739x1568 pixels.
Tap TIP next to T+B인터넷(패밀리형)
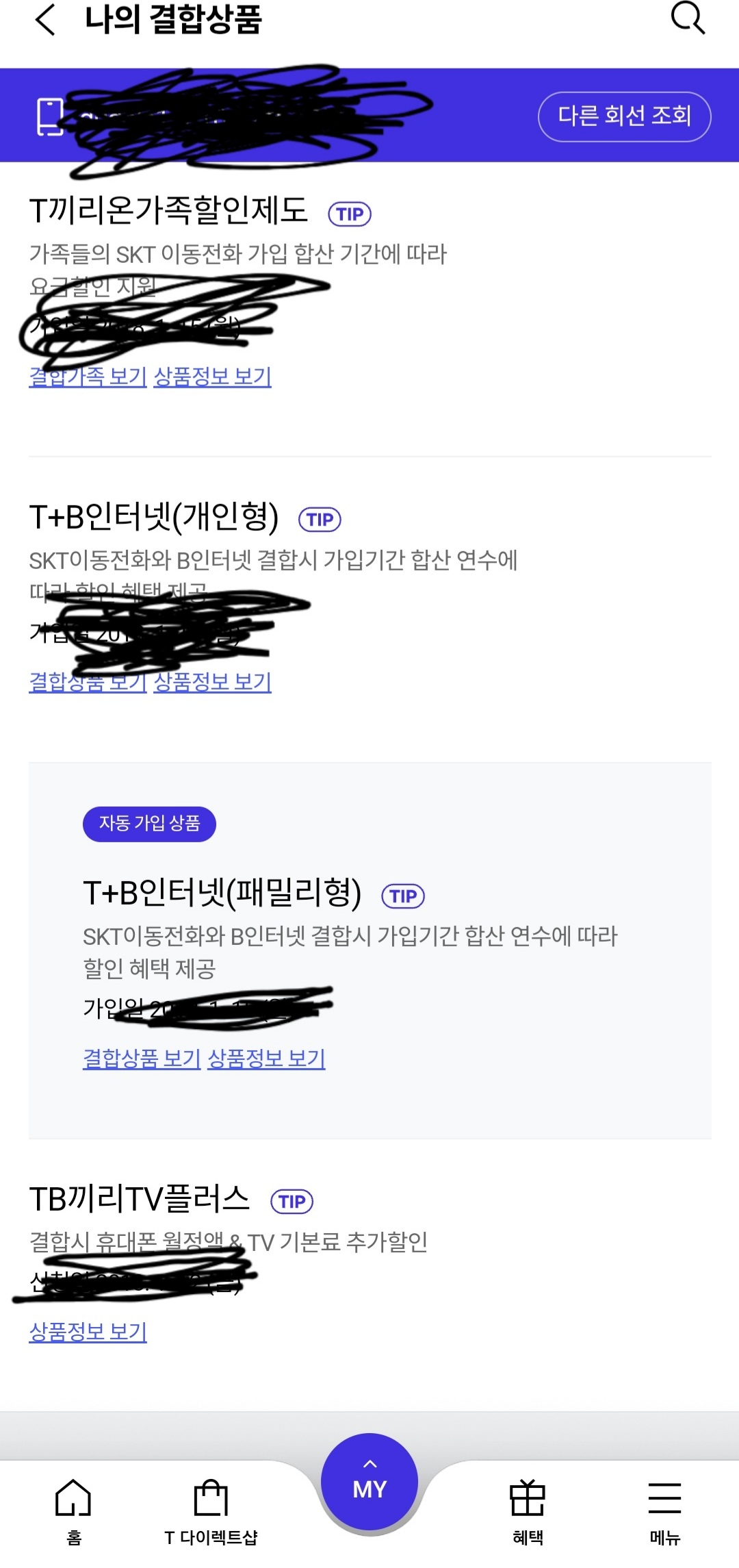point(403,896)
